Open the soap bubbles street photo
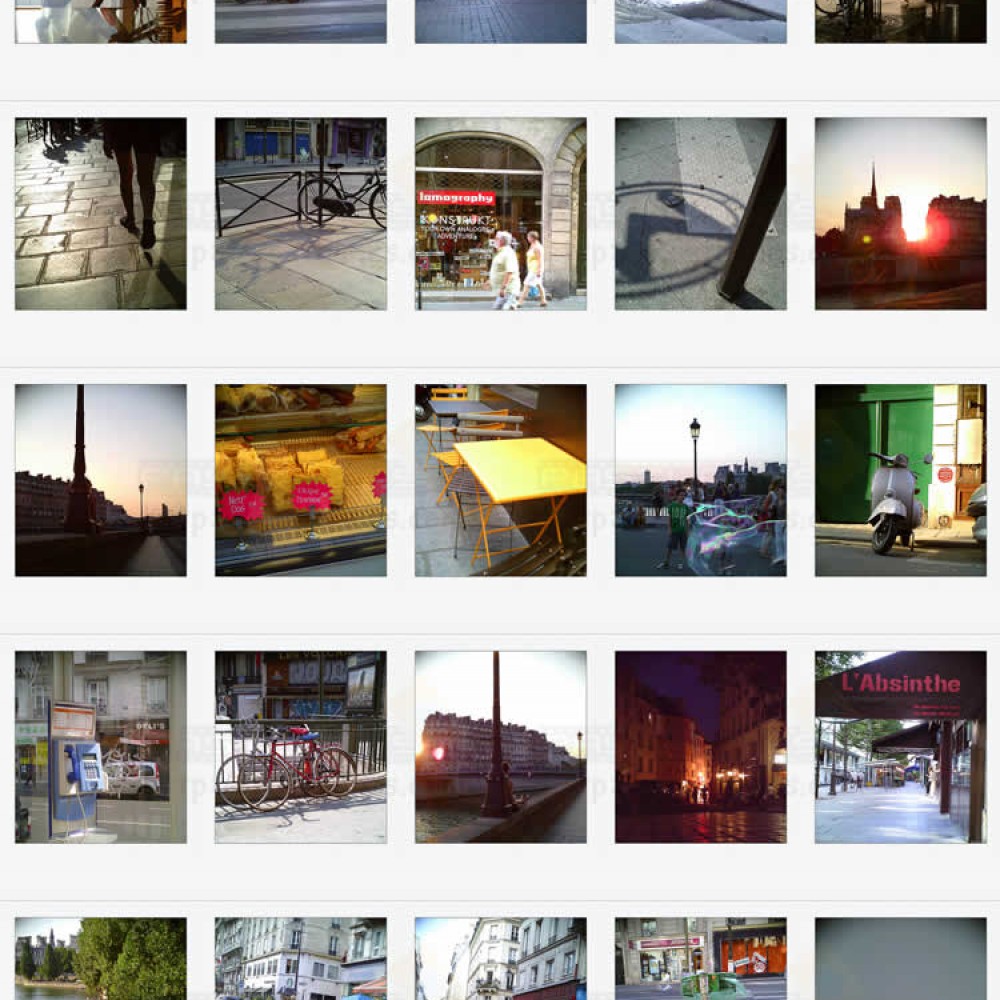The width and height of the screenshot is (1000, 1000). [x=700, y=480]
